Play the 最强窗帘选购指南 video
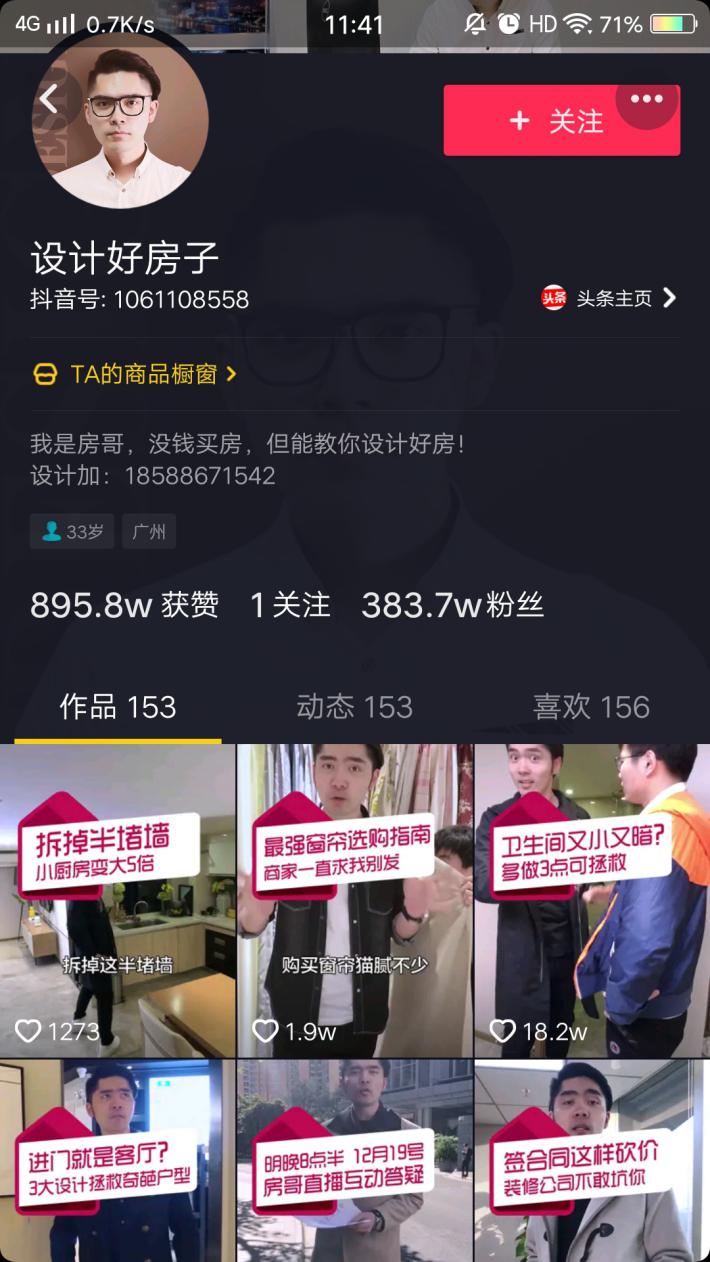710x1262 pixels. 354,900
